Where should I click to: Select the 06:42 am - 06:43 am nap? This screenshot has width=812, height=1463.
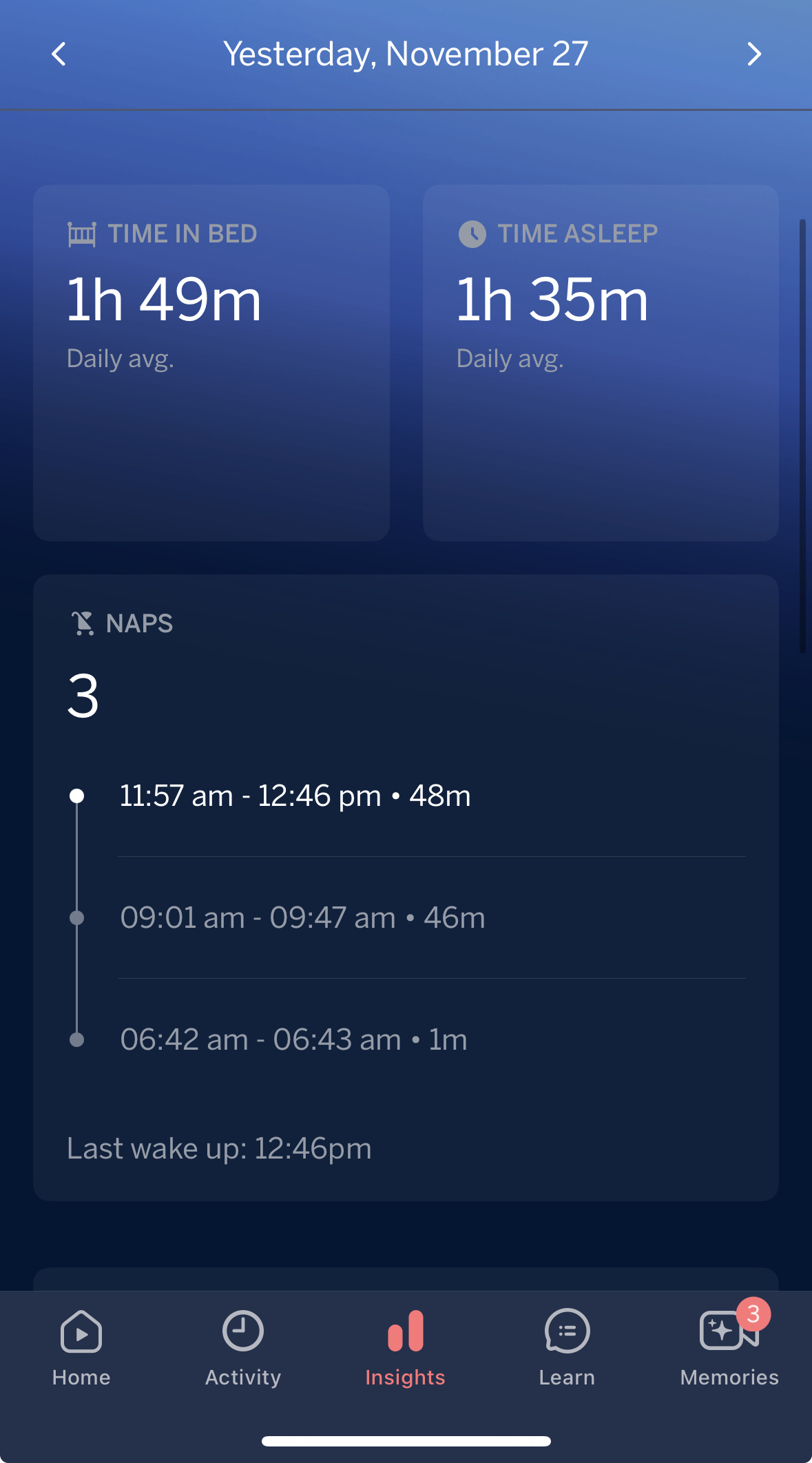pyautogui.click(x=294, y=1040)
